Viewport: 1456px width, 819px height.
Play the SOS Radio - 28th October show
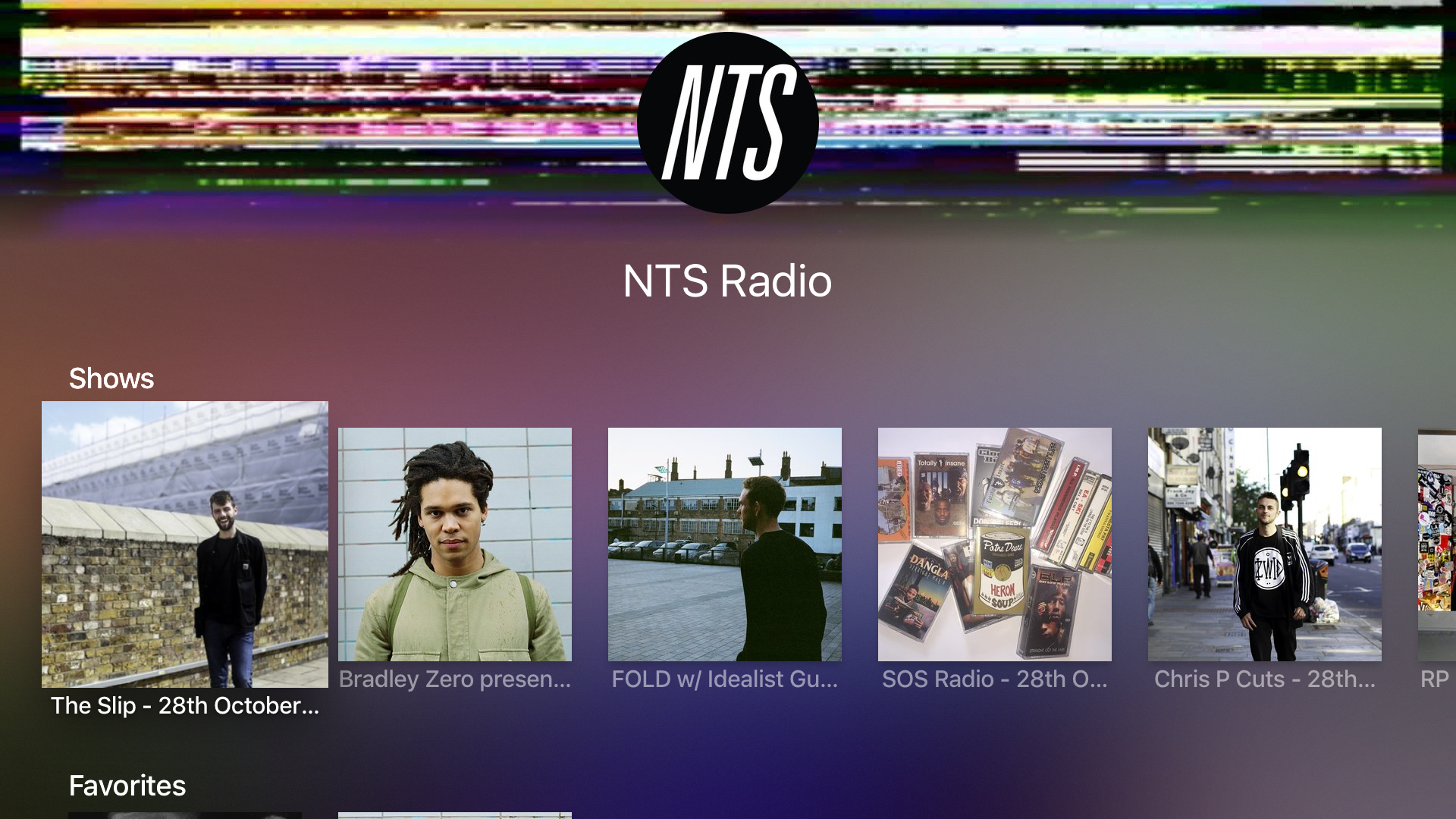994,544
